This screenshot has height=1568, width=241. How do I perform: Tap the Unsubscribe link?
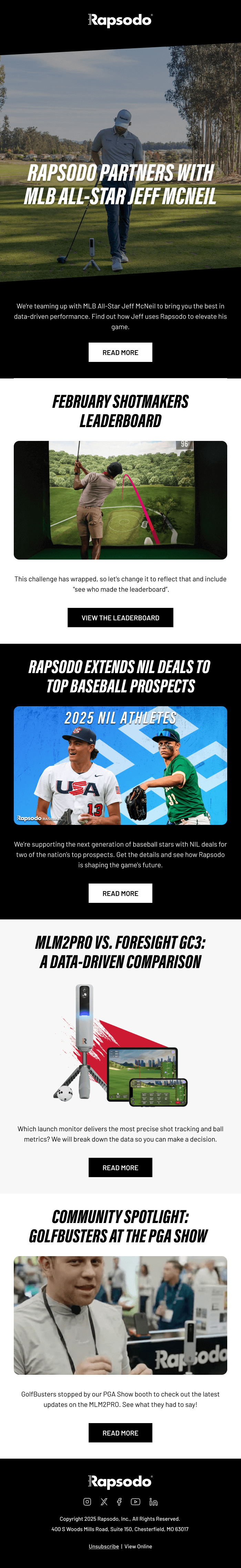104,1546
